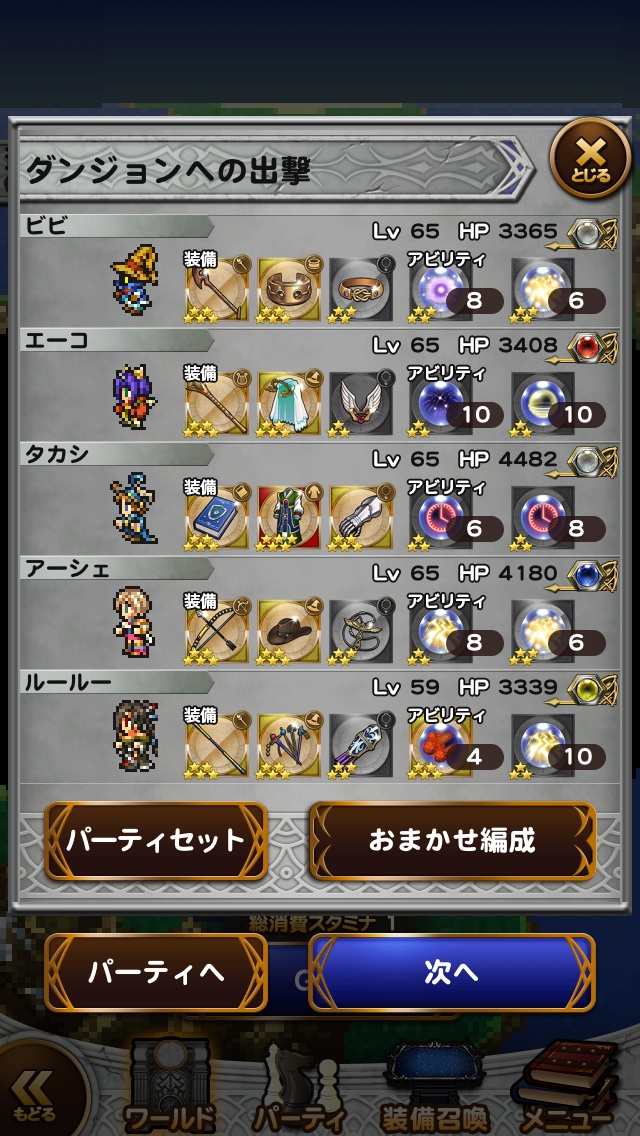The width and height of the screenshot is (640, 1136).
Task: Select the ルールー party member row
Action: [320, 726]
